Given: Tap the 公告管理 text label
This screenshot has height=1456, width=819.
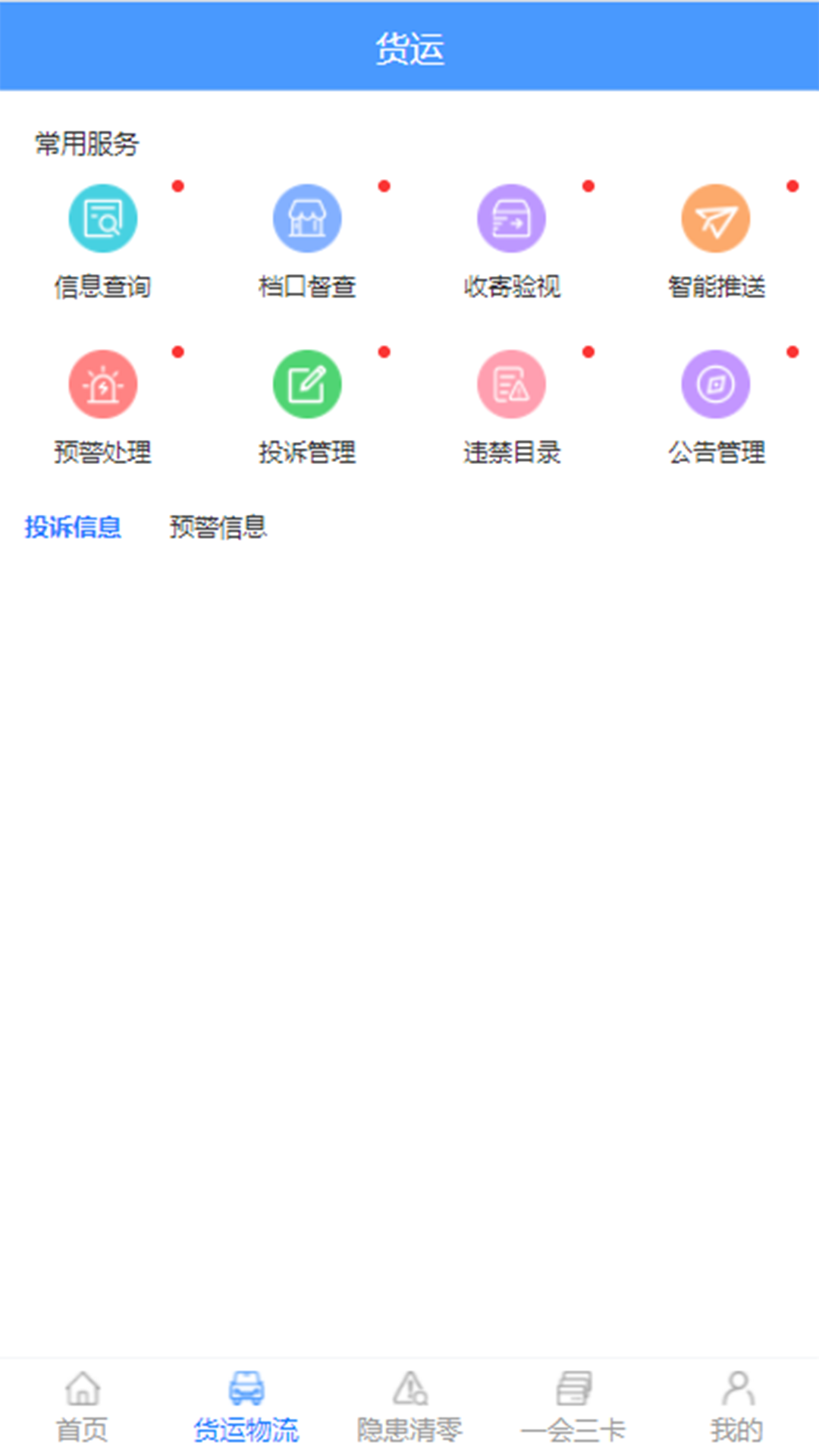Looking at the screenshot, I should tap(716, 453).
